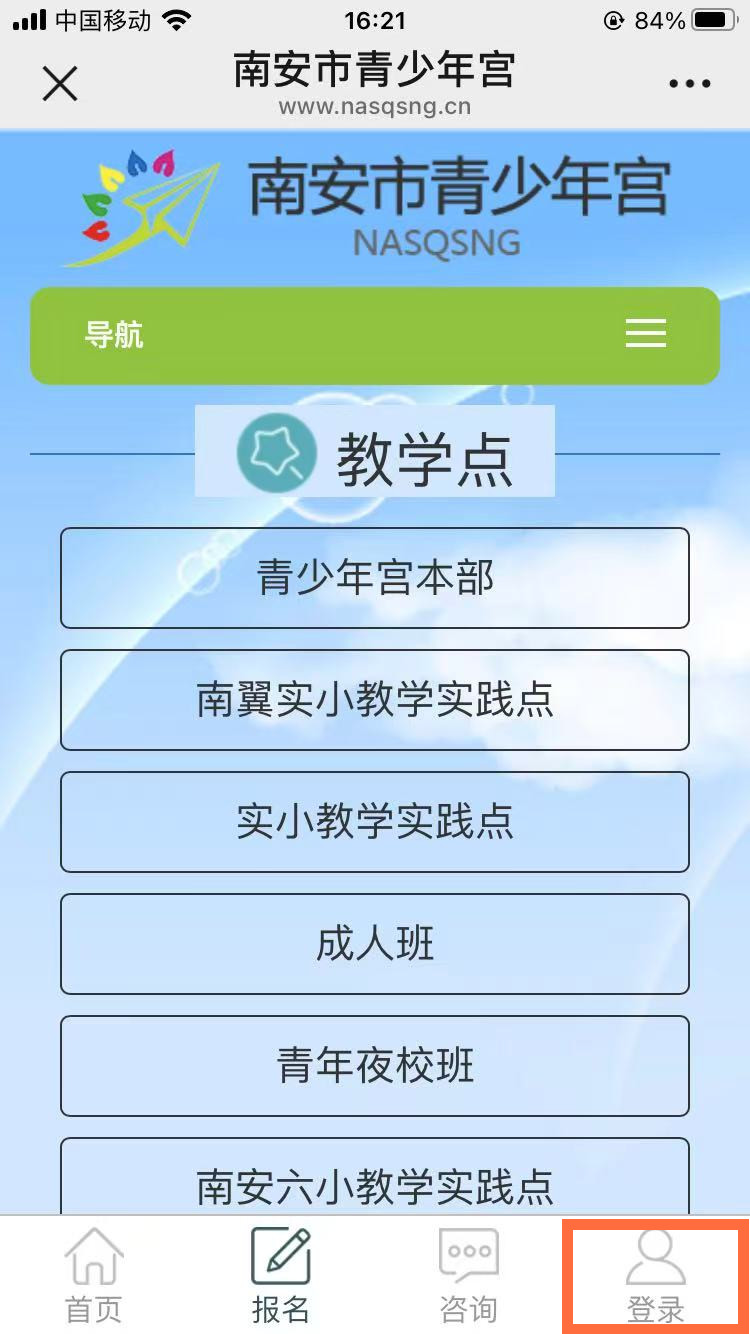Select 南翼实小教学实践点
Viewport: 750px width, 1334px height.
375,700
